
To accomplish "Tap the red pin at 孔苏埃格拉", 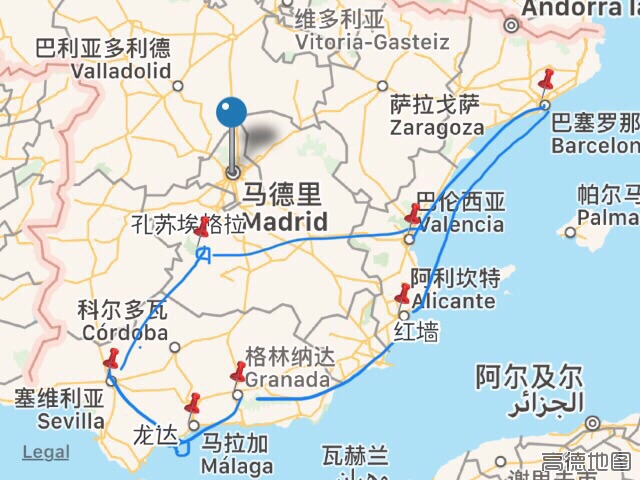I will tap(204, 226).
